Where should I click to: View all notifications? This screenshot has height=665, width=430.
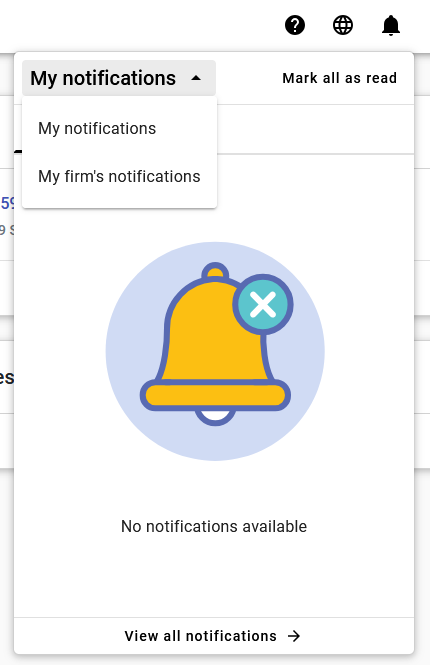click(213, 636)
